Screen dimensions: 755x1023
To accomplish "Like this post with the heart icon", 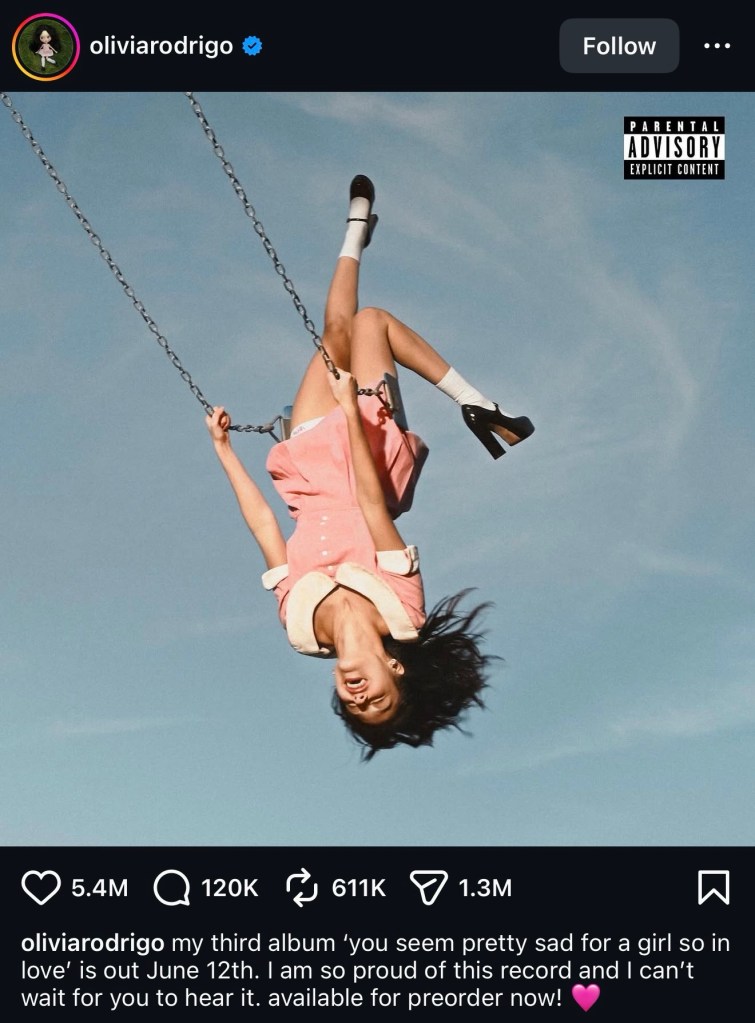I will (x=41, y=887).
